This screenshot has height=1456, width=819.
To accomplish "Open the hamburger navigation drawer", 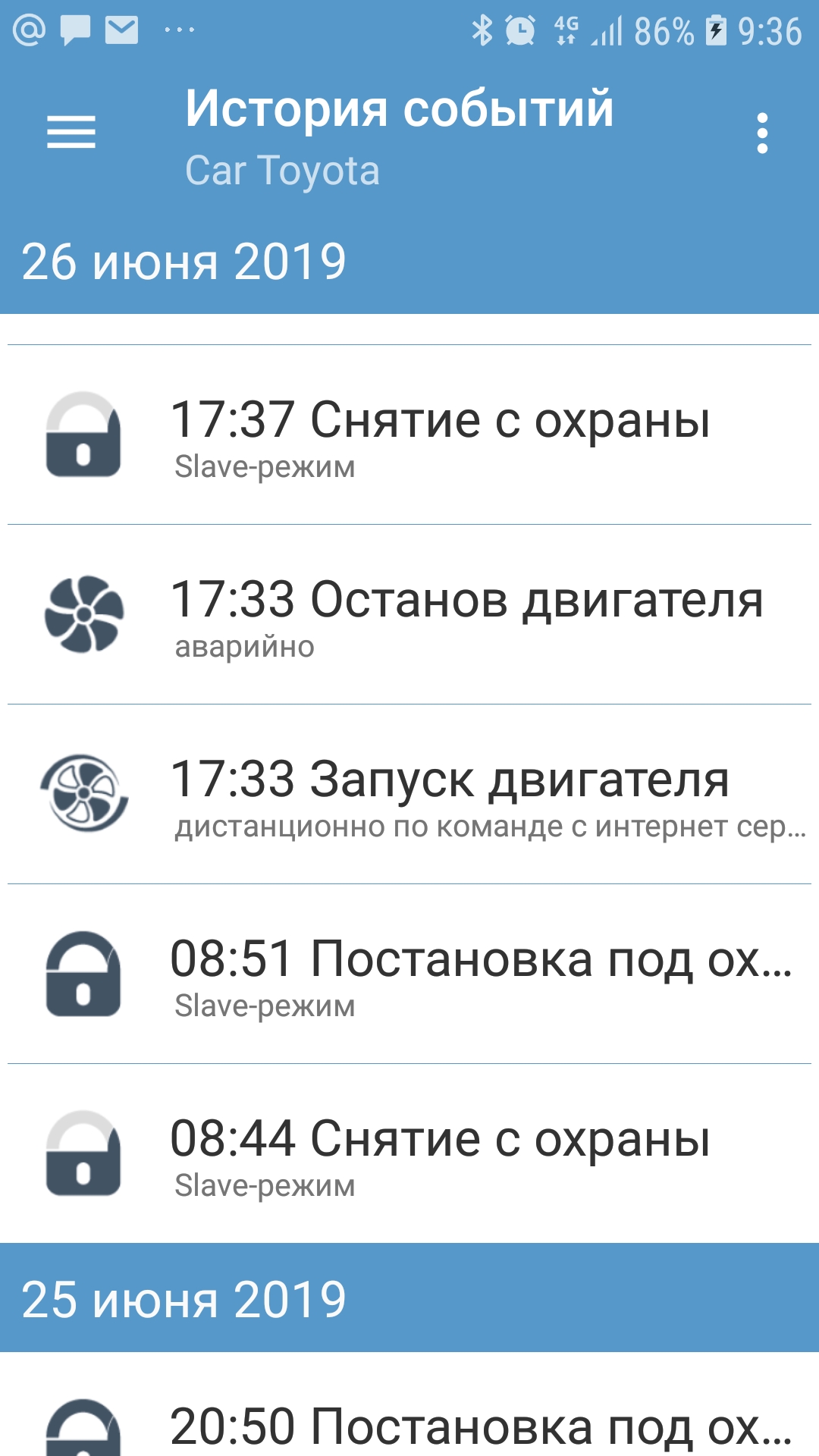I will click(x=71, y=133).
